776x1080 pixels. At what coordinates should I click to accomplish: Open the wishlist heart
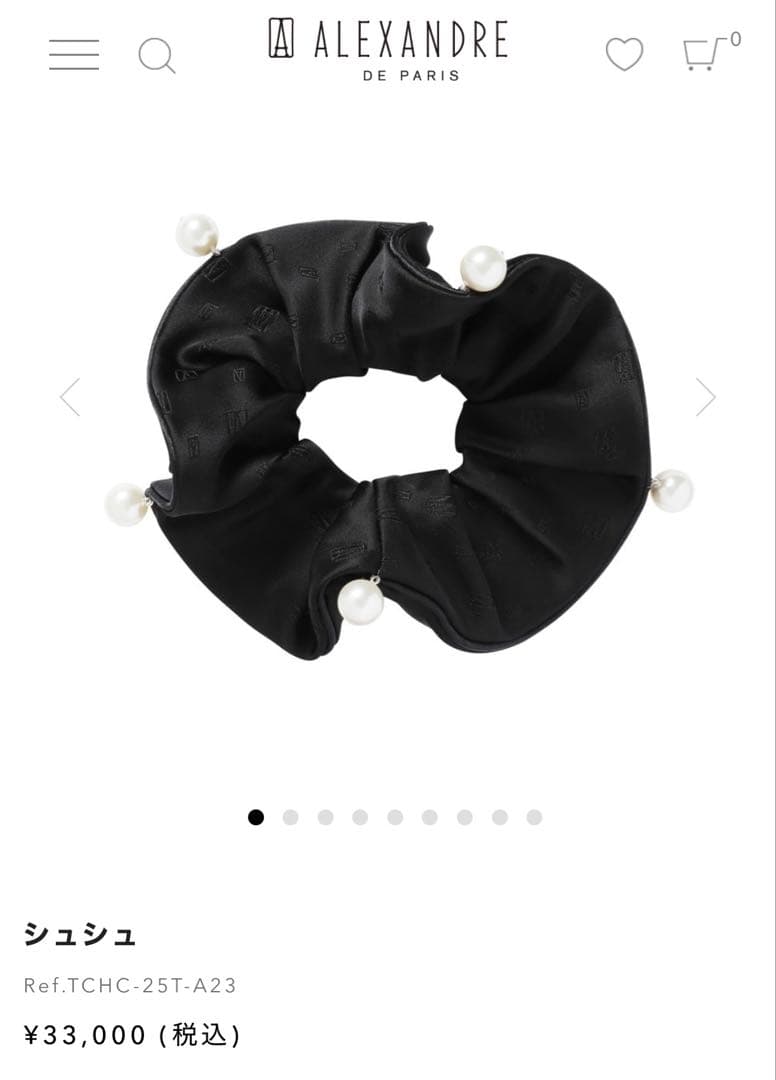624,54
